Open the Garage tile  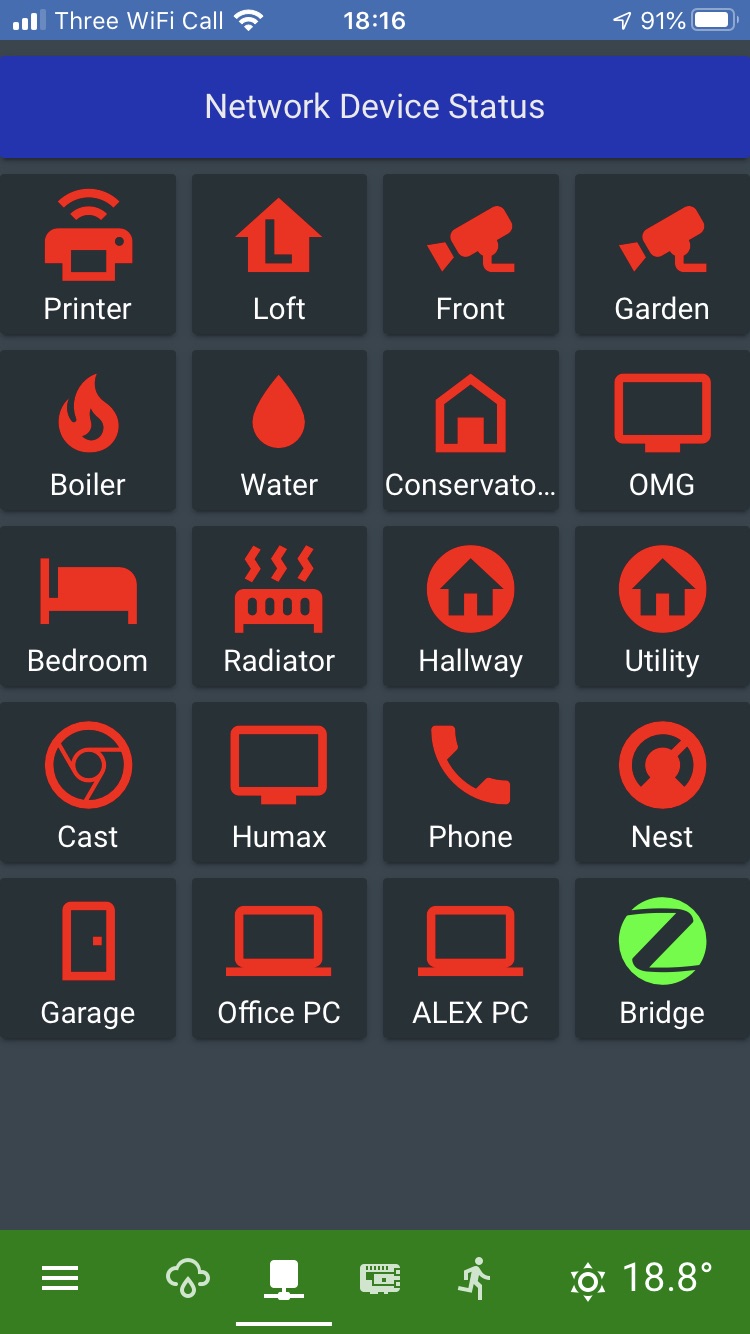pos(88,959)
